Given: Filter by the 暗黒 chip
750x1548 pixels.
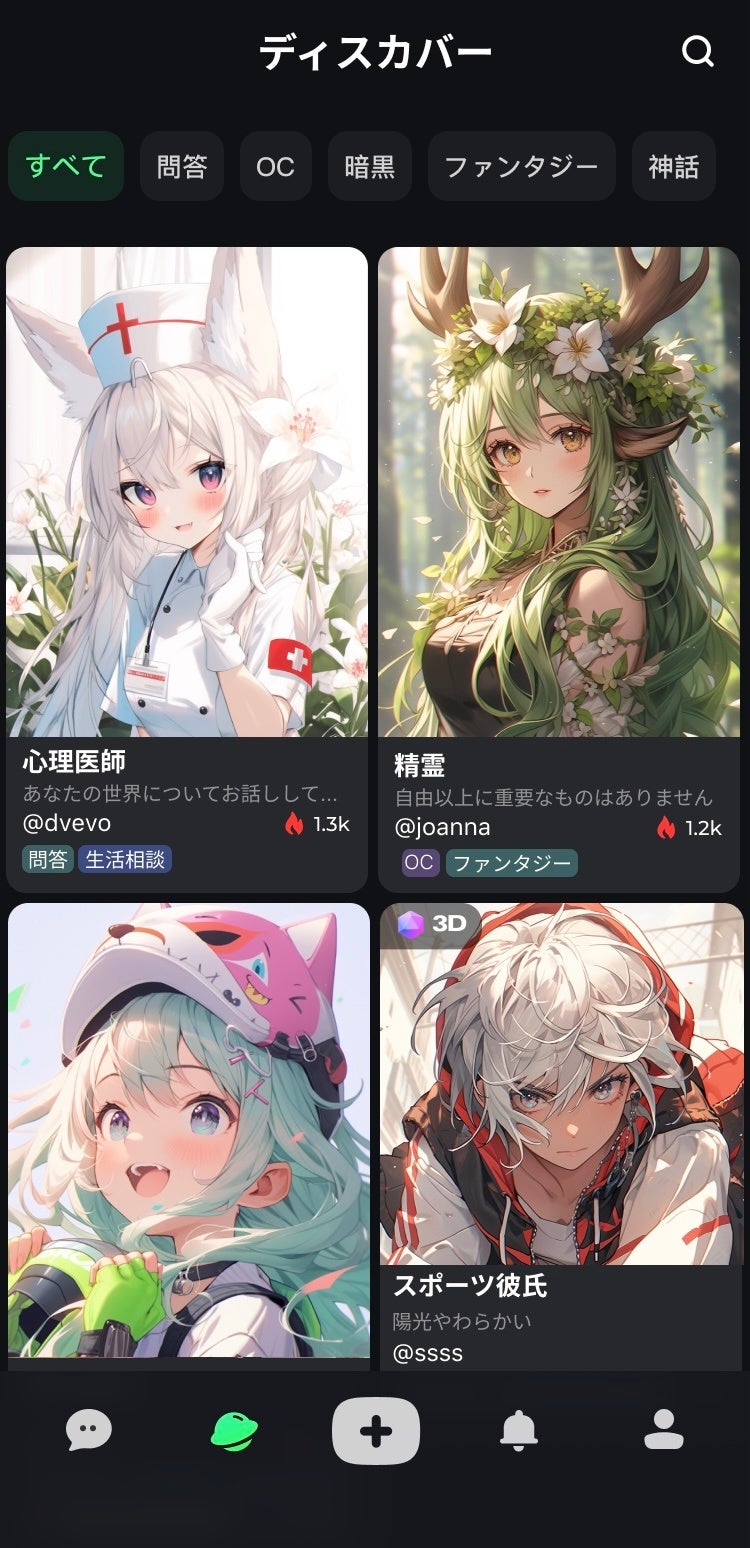Looking at the screenshot, I should pos(370,166).
